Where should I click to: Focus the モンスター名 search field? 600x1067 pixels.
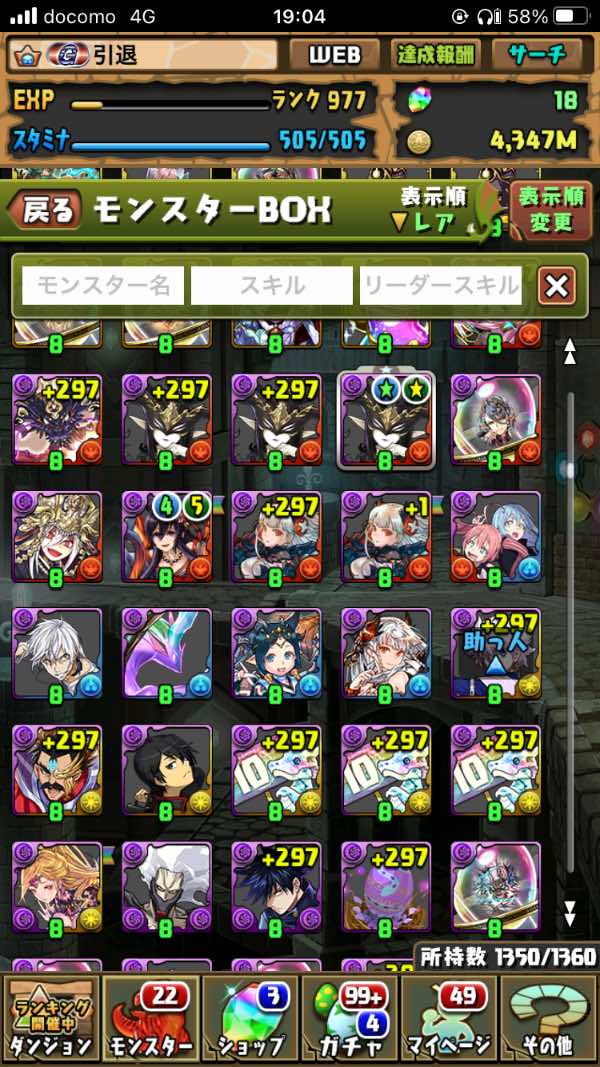coord(103,286)
